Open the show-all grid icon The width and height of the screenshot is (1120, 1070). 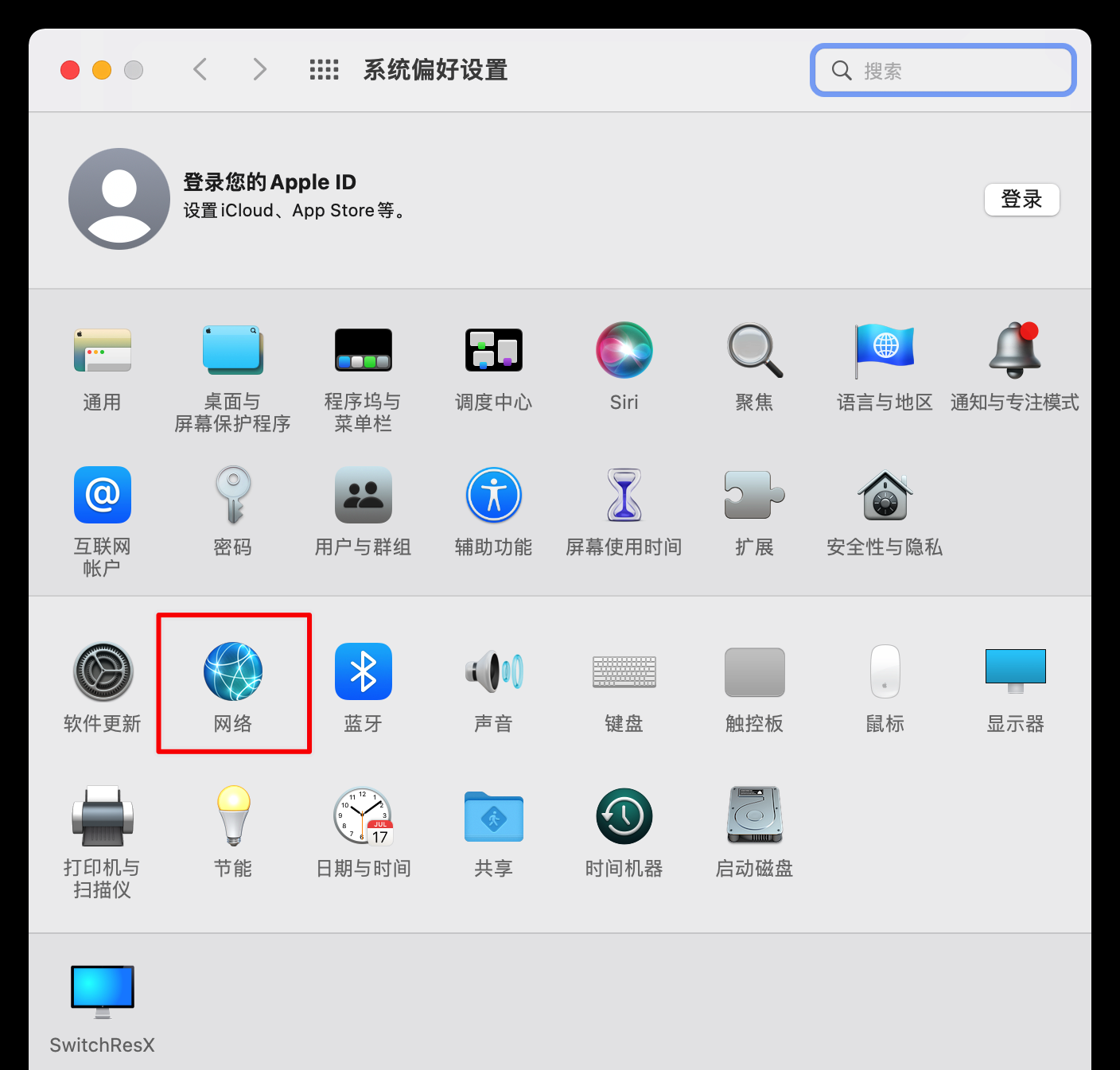(324, 70)
